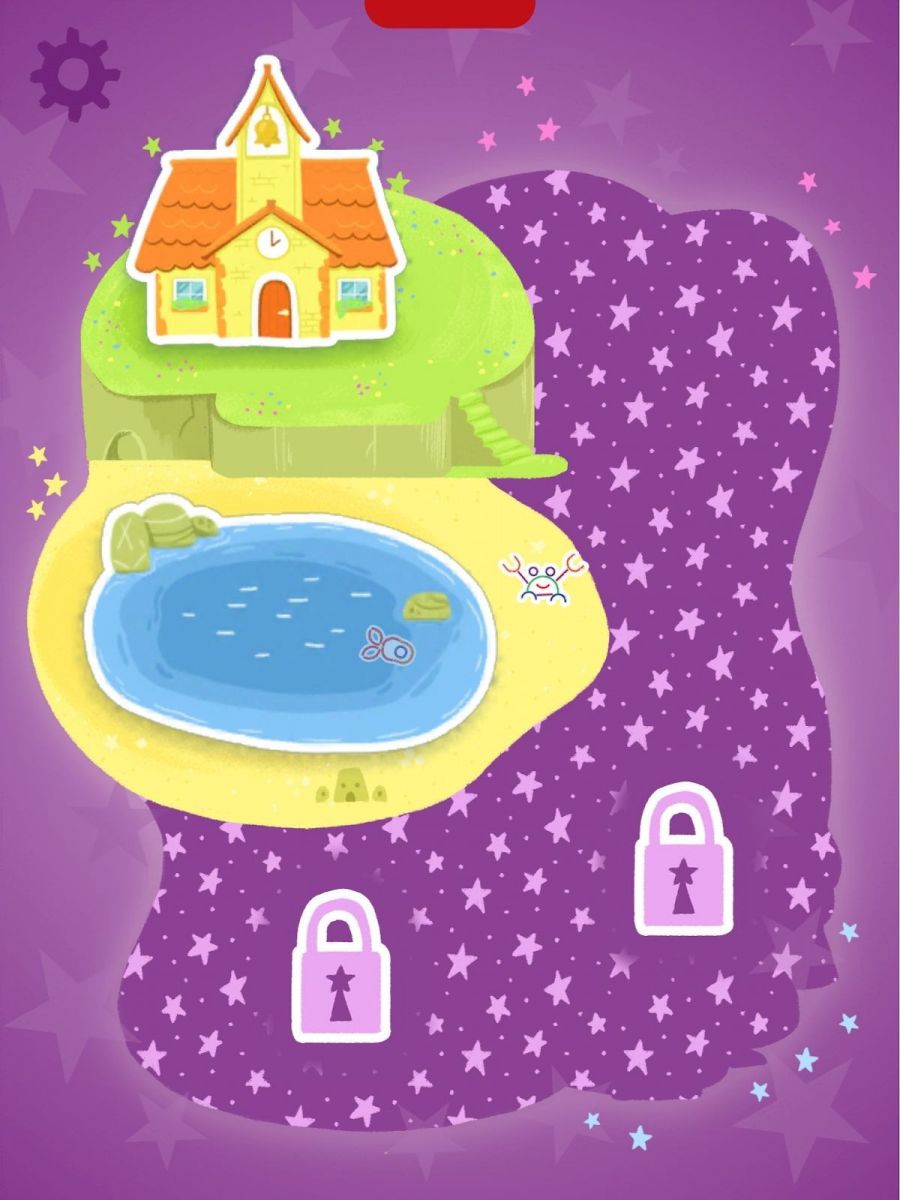The image size is (900, 1200).
Task: Tap the padlock on the lower left
Action: click(x=340, y=968)
